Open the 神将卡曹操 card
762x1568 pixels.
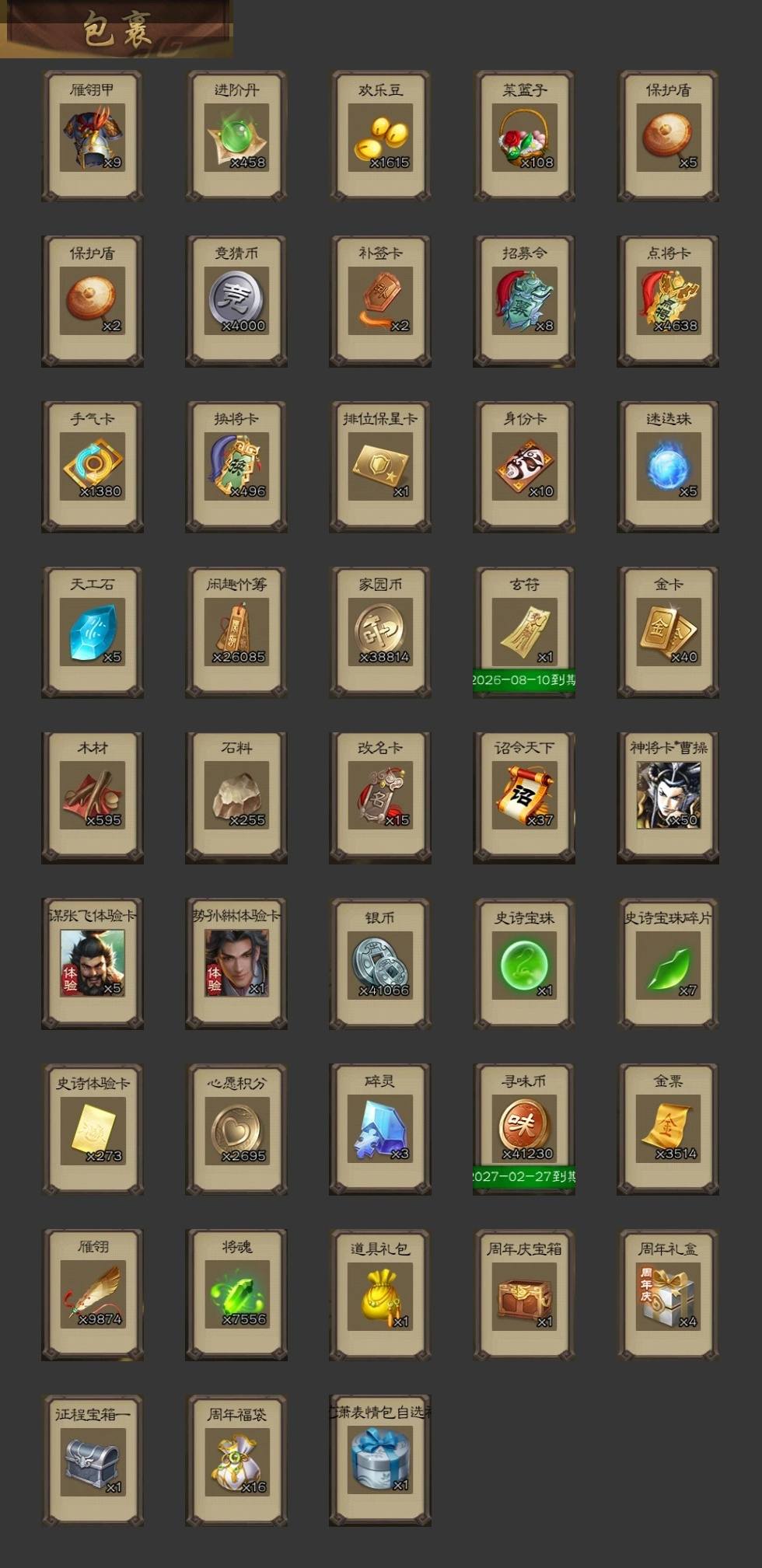[x=668, y=797]
